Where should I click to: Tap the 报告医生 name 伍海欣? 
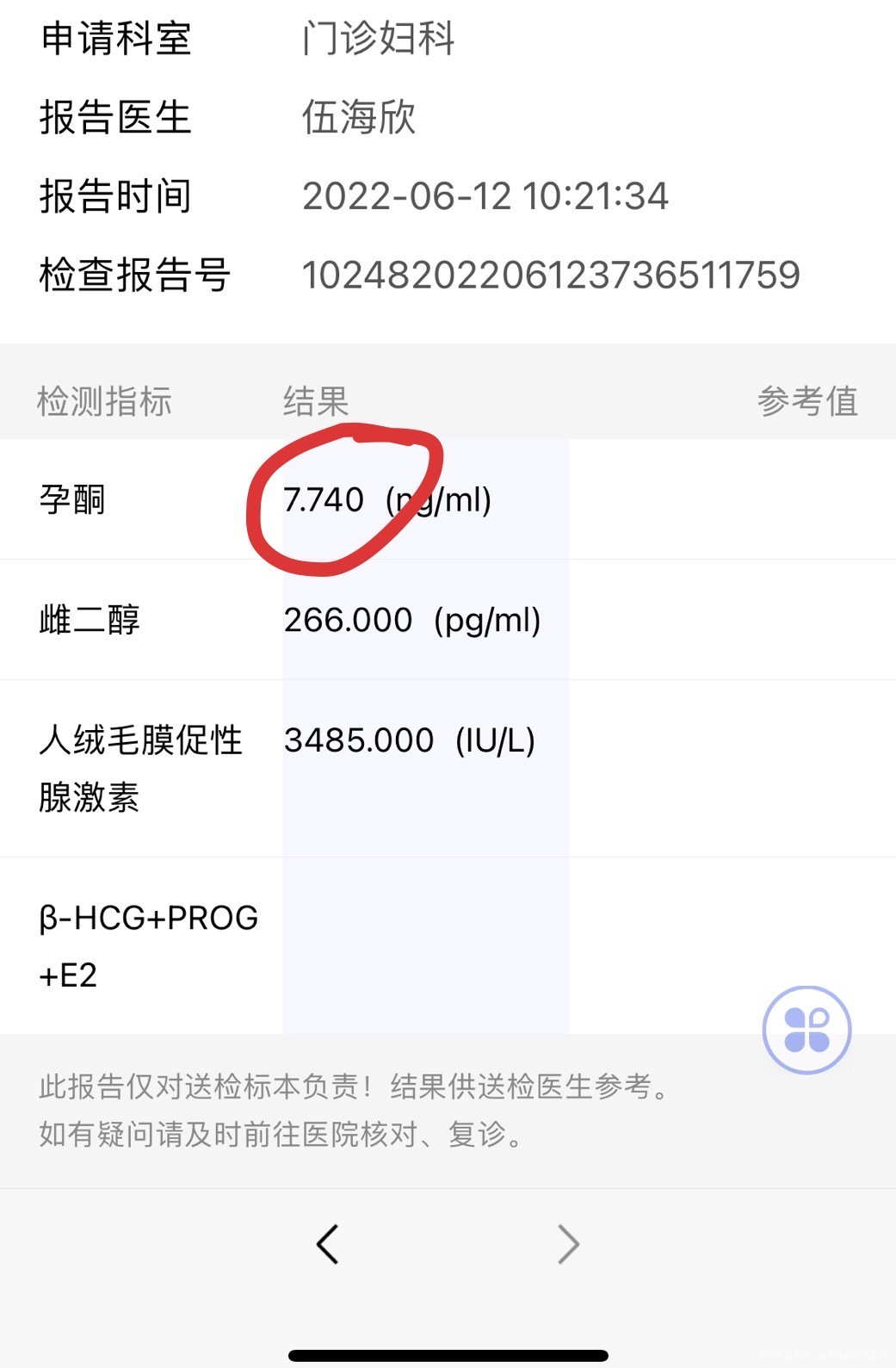359,120
